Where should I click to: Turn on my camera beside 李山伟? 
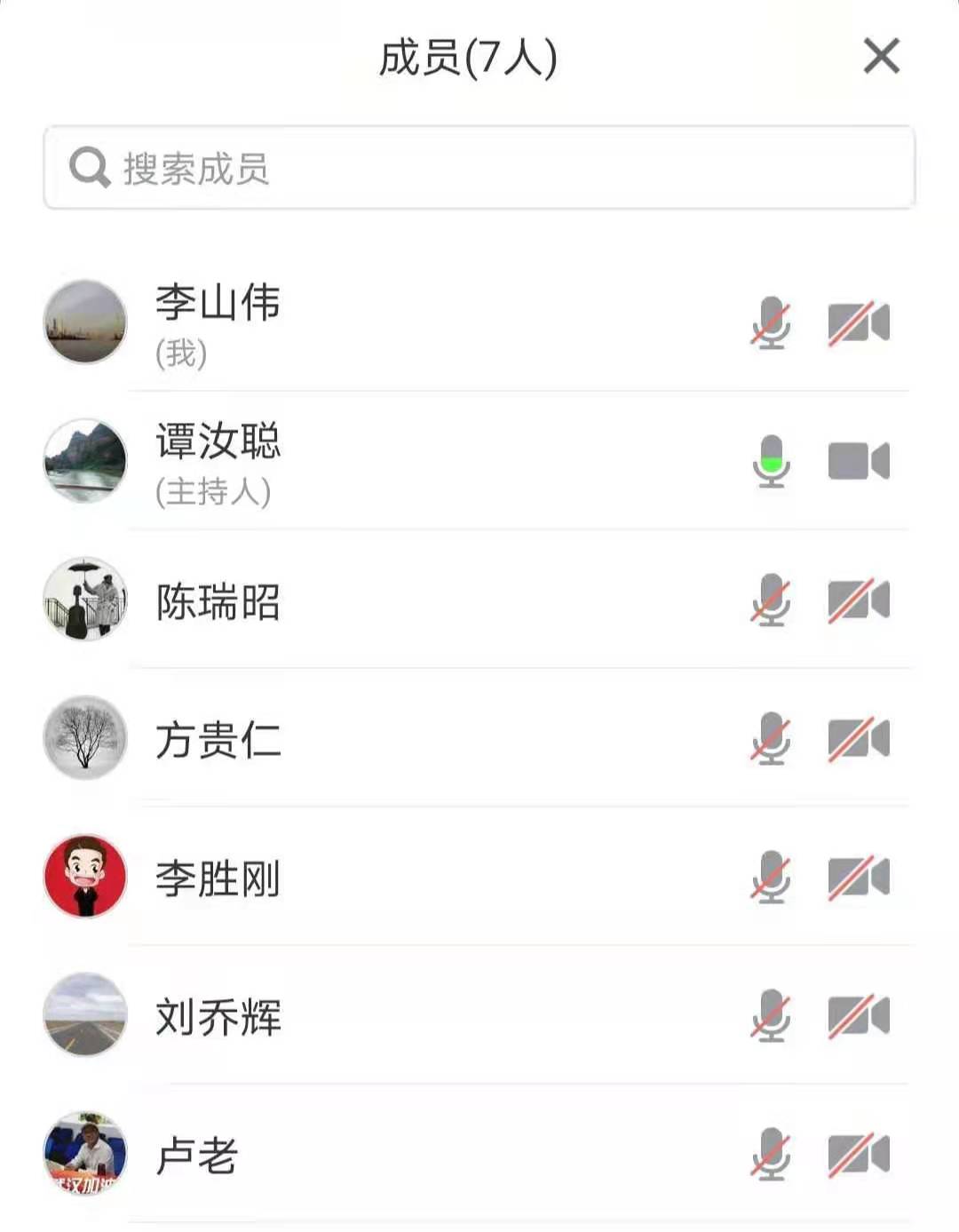point(859,323)
